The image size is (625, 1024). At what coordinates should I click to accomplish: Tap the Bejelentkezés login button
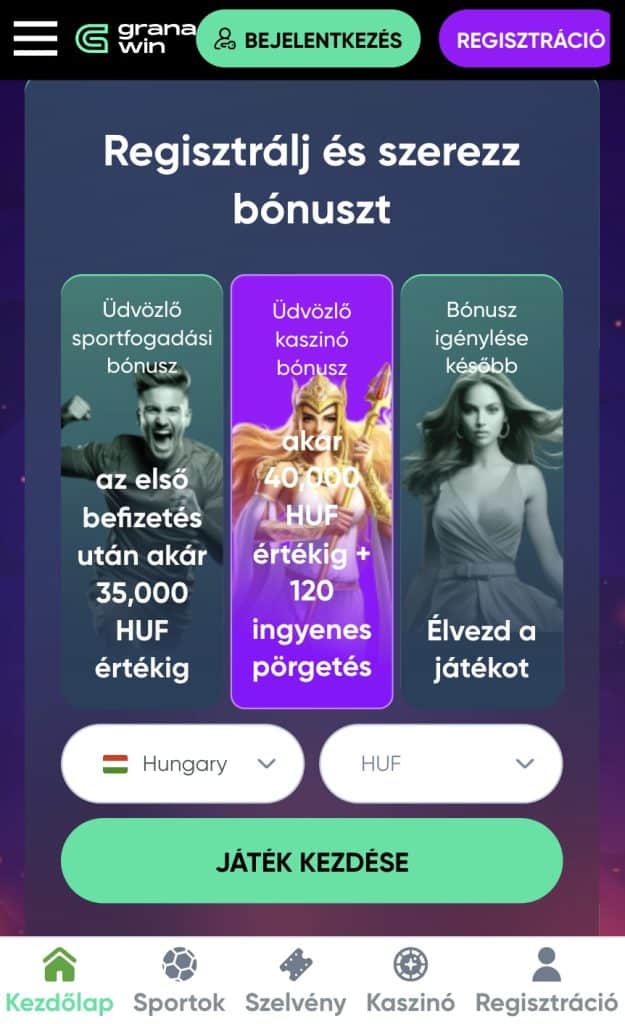(308, 39)
